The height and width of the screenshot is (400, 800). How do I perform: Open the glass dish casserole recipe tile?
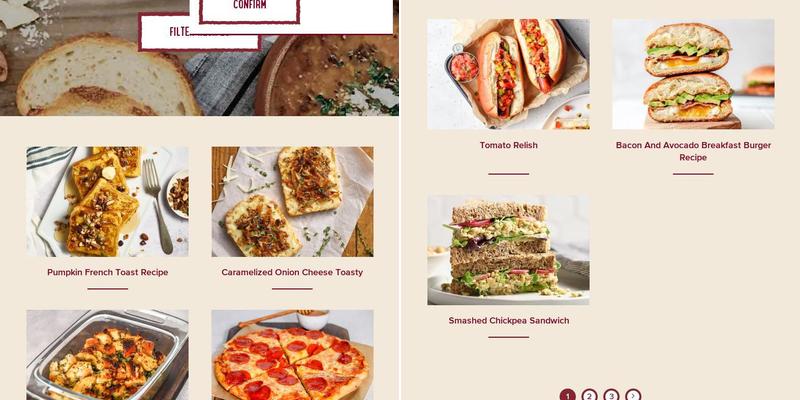coord(107,355)
